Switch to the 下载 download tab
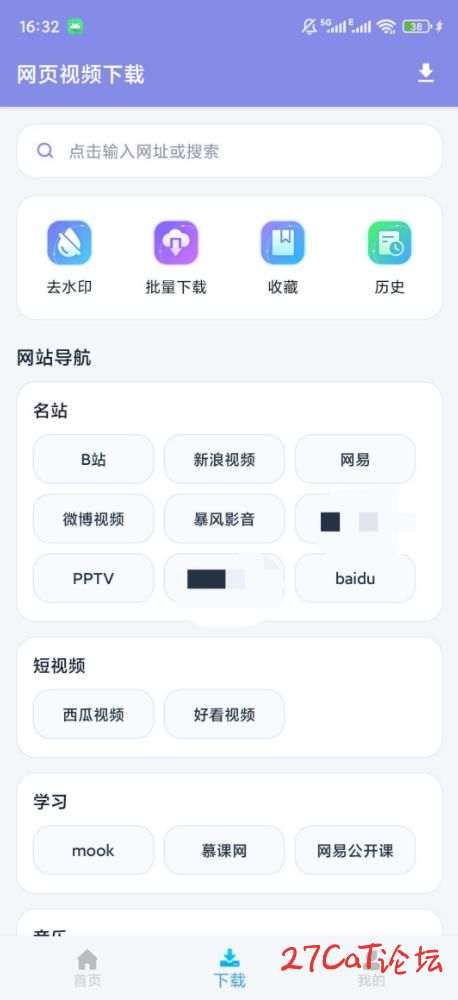458x1000 pixels. [x=229, y=968]
